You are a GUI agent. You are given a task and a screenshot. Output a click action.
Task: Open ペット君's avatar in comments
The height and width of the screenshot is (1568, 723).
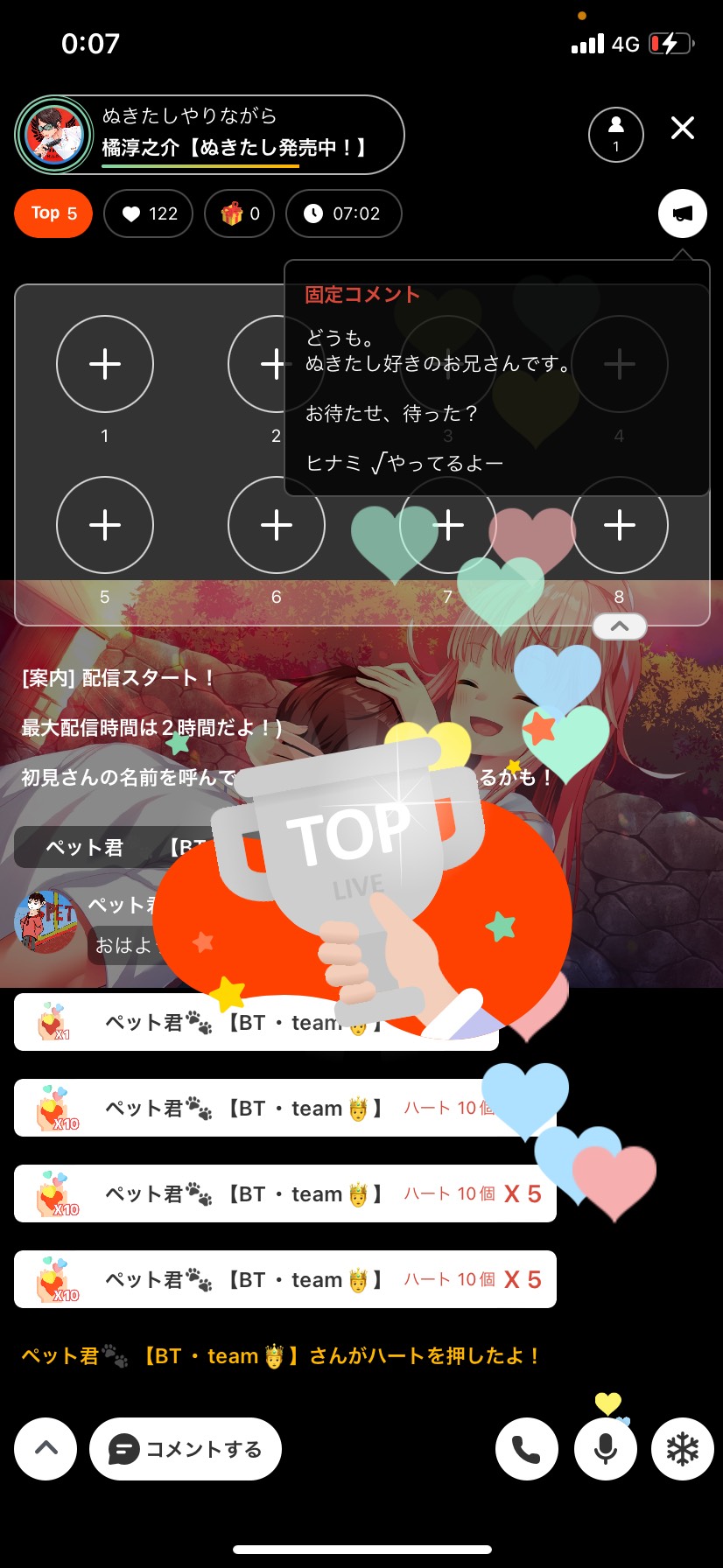point(46,921)
